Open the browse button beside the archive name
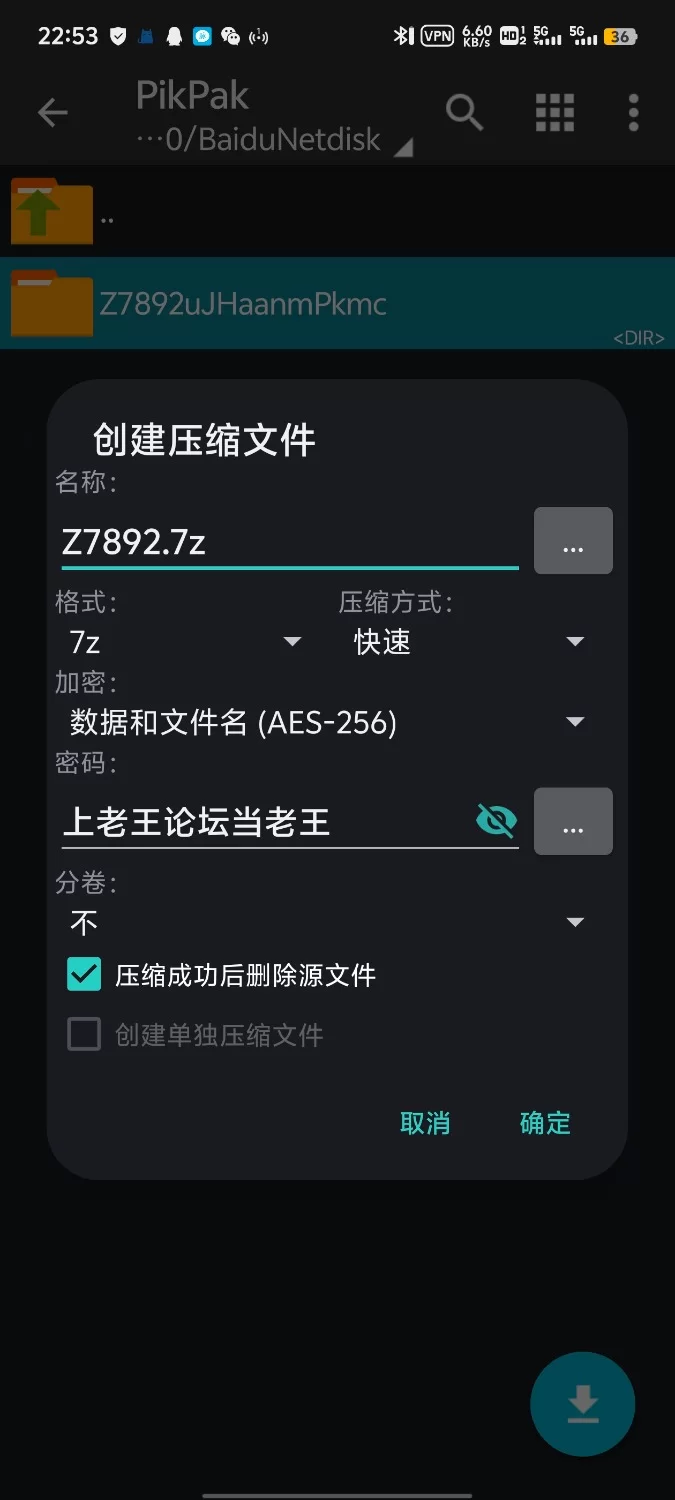Screen dimensions: 675x1500 coord(573,541)
